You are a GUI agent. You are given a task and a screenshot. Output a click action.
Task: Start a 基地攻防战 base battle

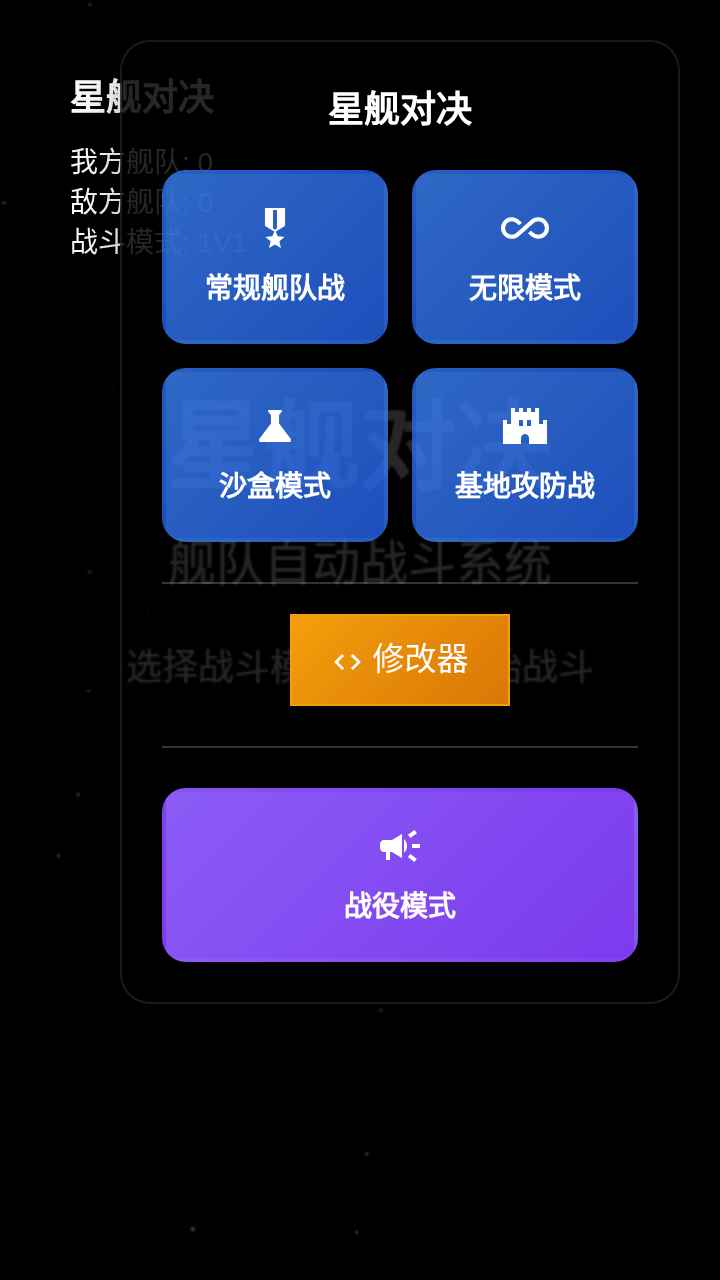pyautogui.click(x=524, y=455)
